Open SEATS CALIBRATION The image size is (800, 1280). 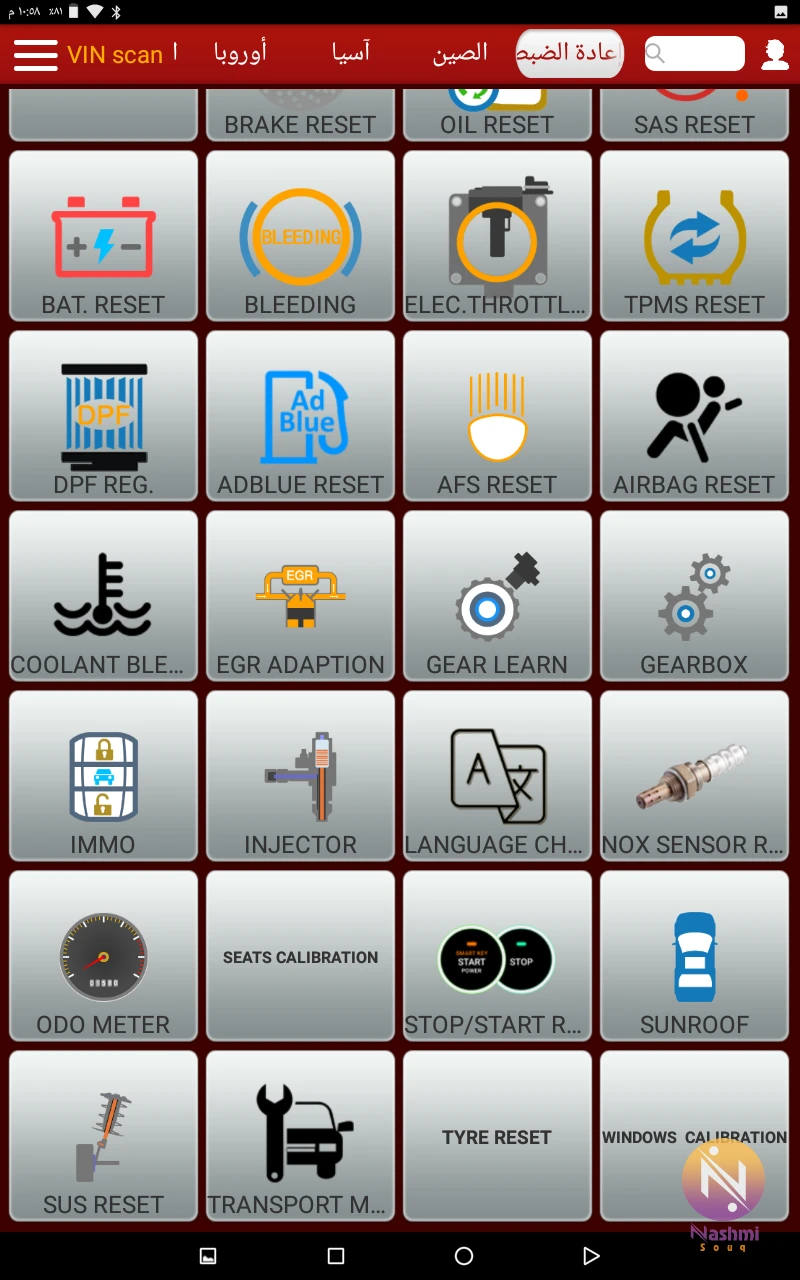tap(300, 956)
